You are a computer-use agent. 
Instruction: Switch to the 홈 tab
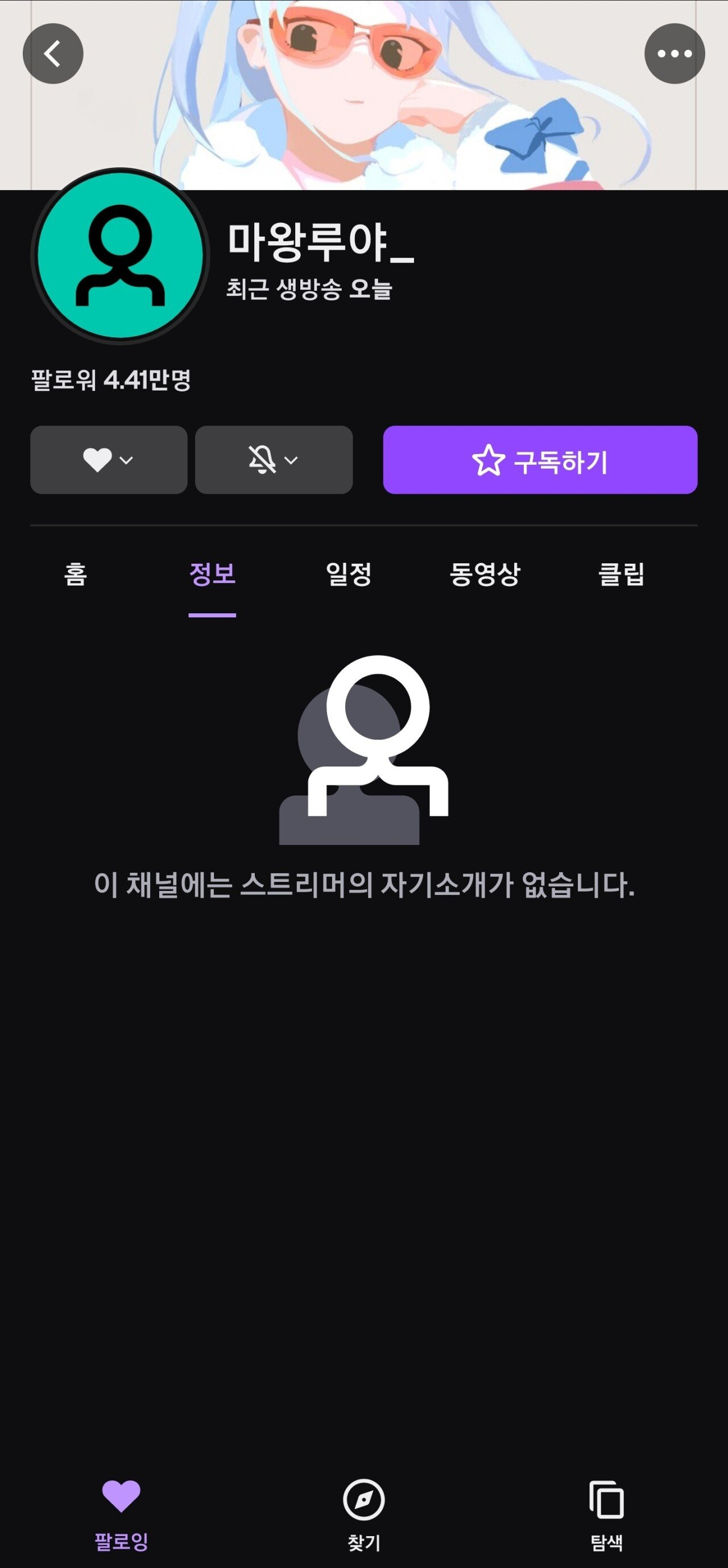pos(76,574)
